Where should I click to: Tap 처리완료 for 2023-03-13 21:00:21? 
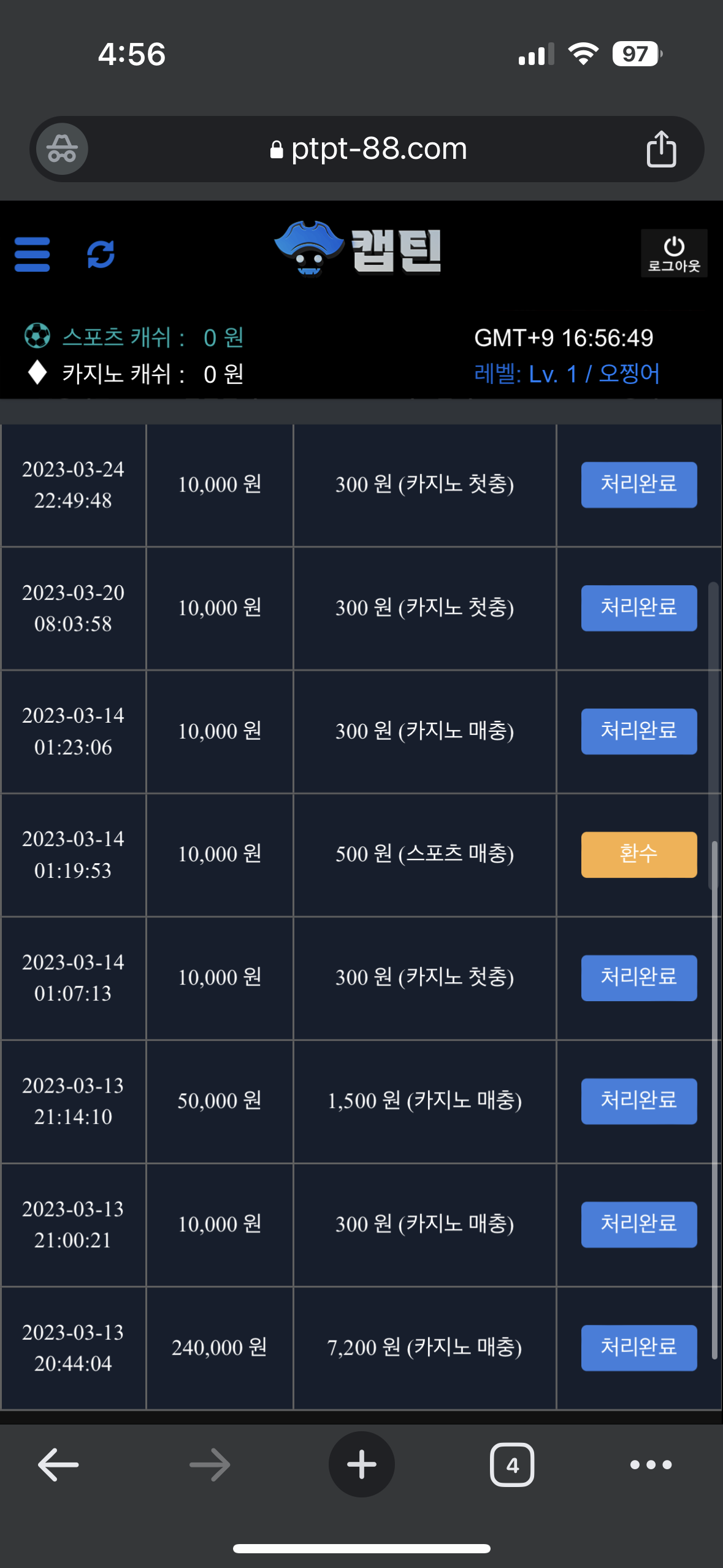click(x=638, y=1224)
